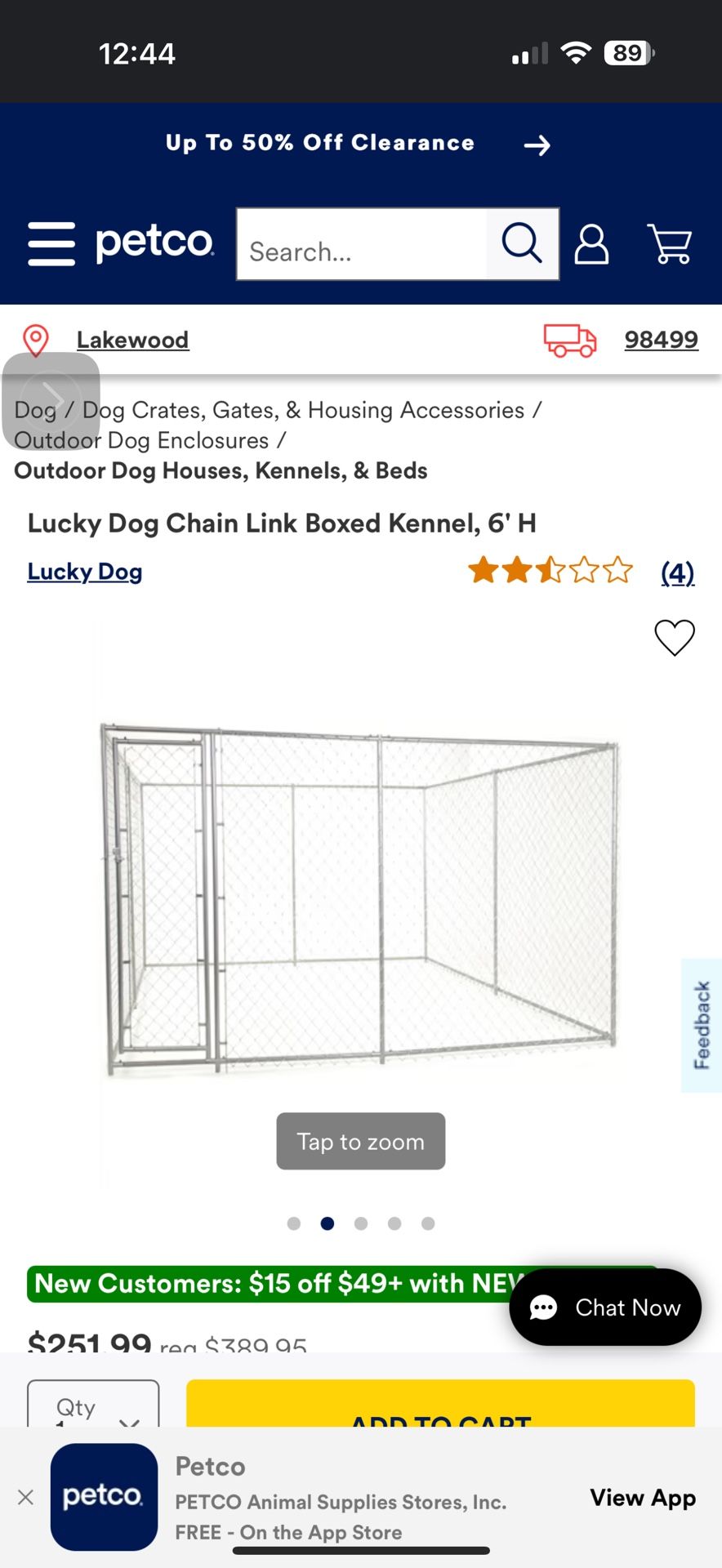Open the Lucky Dog brand link
This screenshot has width=722, height=1568.
[85, 572]
